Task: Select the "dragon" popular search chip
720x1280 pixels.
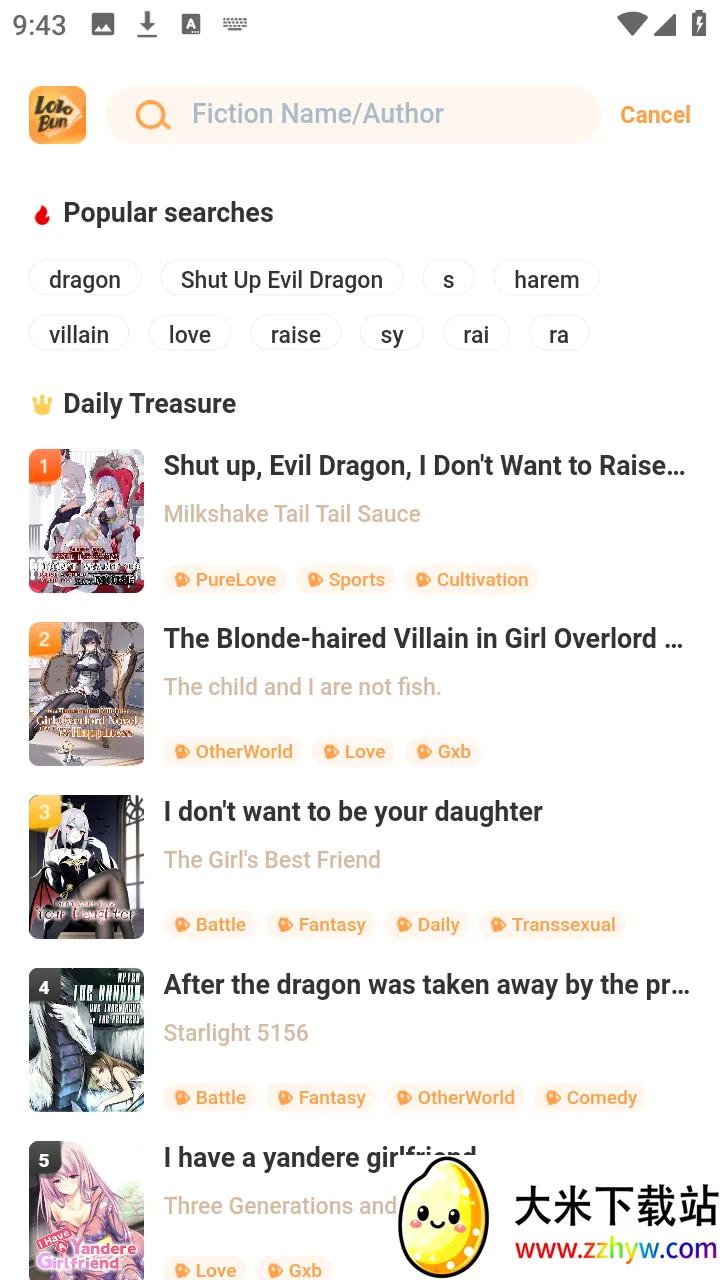Action: tap(85, 280)
